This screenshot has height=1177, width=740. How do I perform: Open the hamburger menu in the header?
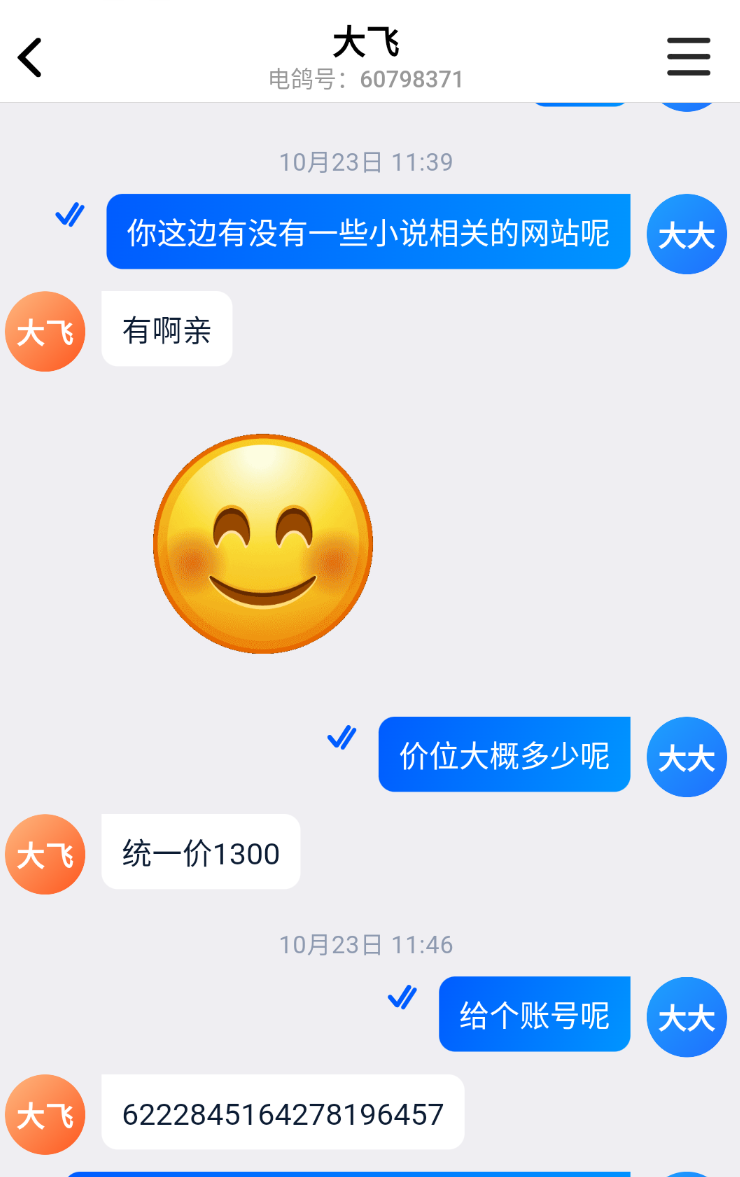click(688, 57)
